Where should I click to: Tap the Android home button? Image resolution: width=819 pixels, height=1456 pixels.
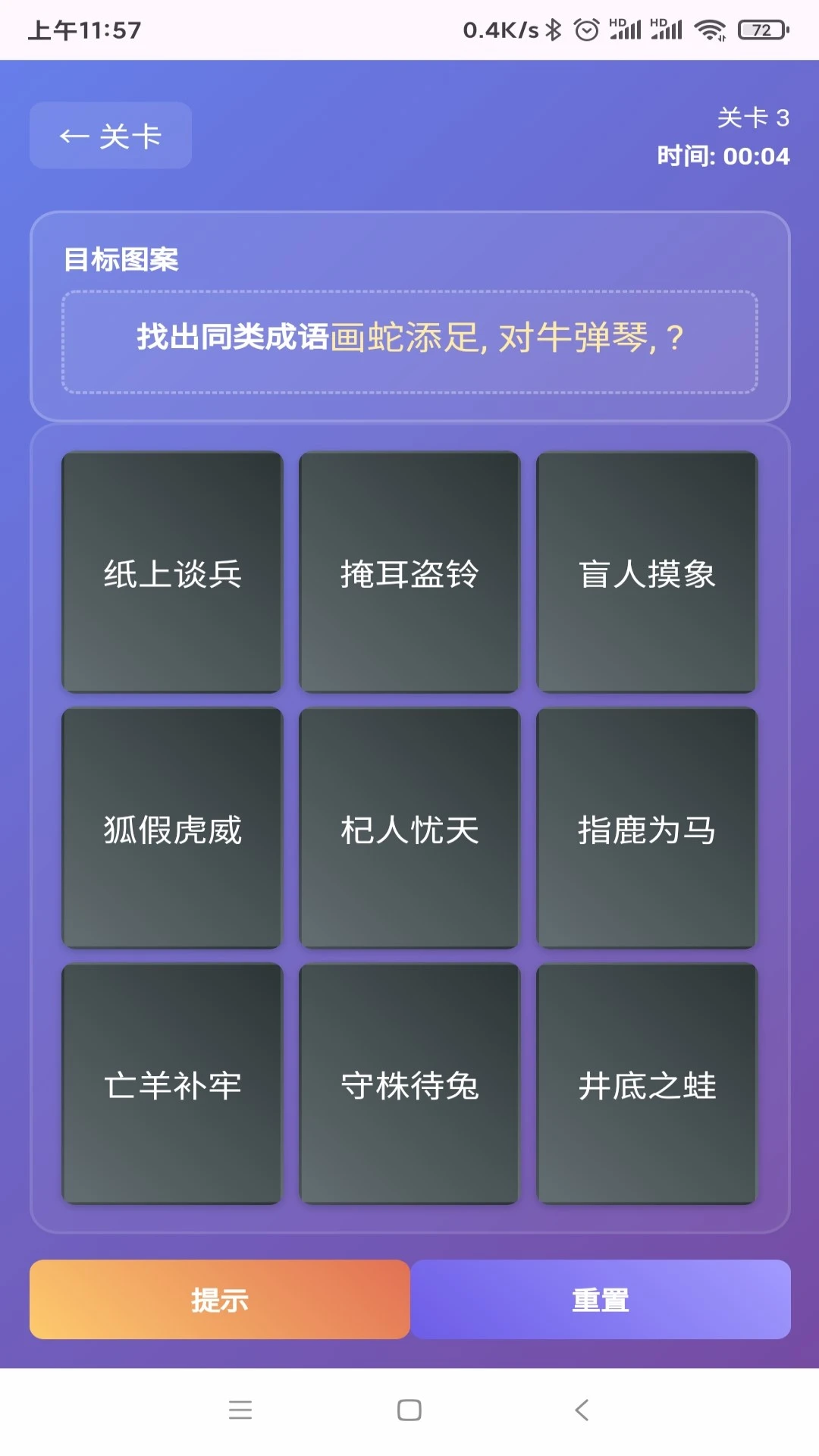[x=409, y=1409]
